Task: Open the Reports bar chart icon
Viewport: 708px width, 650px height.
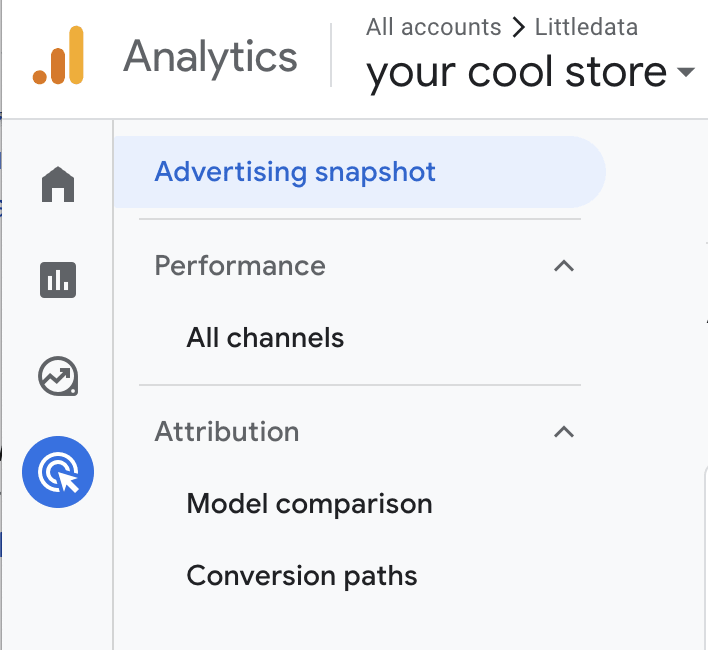Action: (58, 280)
